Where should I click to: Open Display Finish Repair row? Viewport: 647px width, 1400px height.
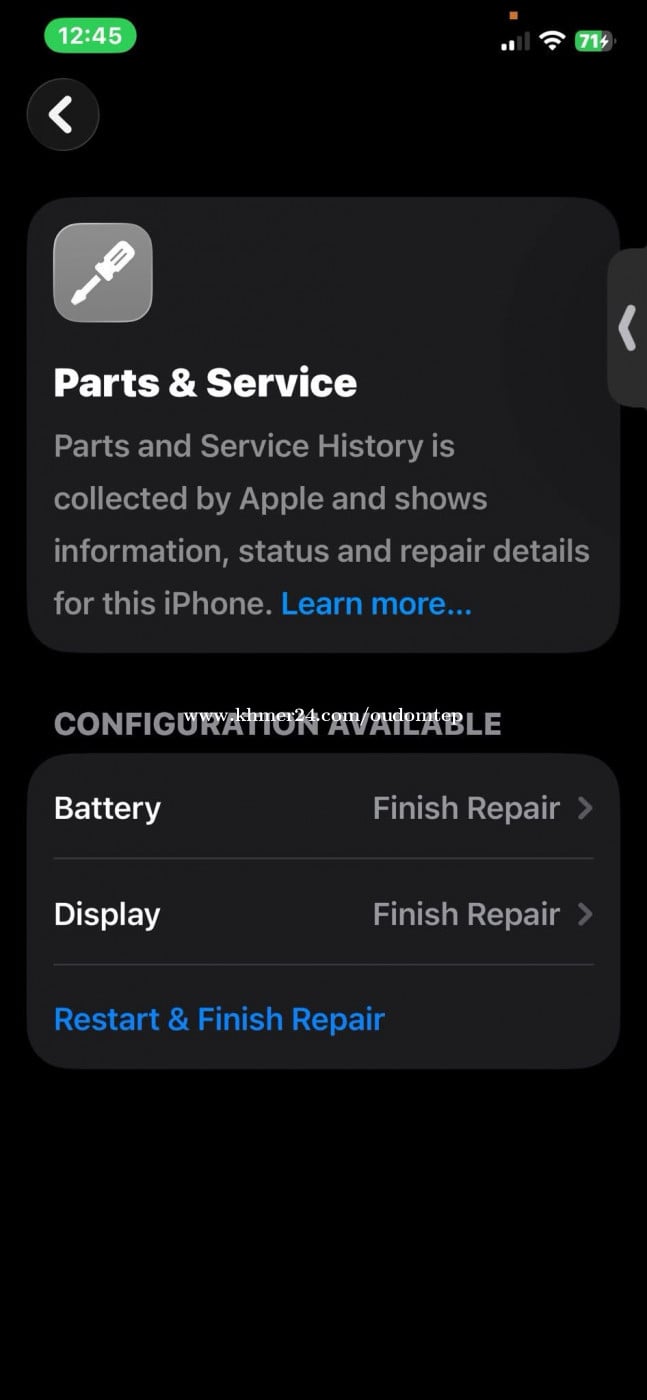tap(323, 914)
